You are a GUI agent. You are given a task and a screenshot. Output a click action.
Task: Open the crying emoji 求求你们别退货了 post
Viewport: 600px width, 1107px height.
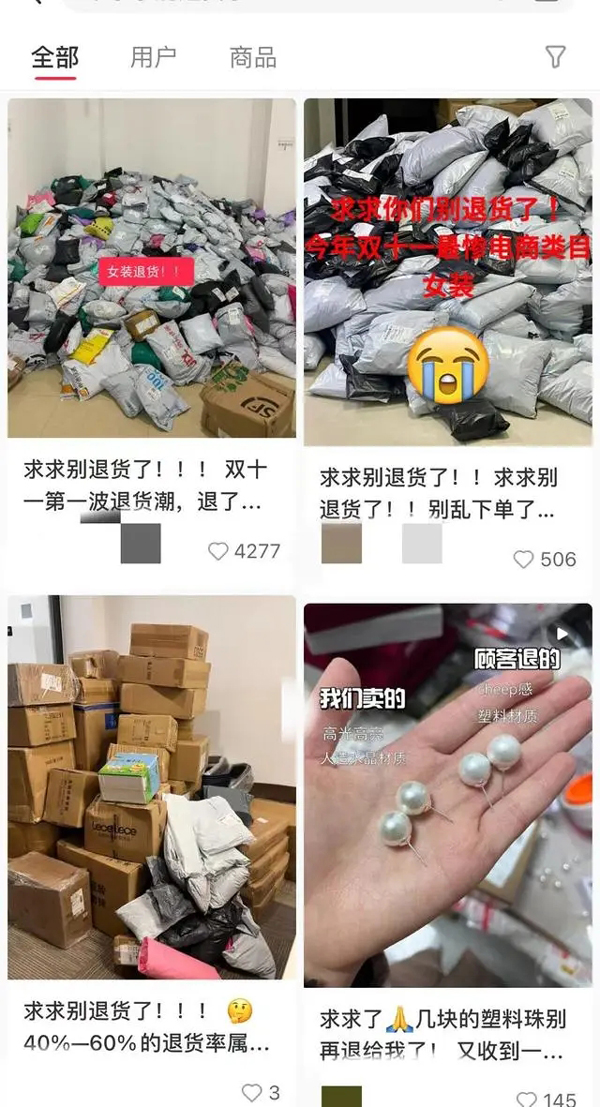pyautogui.click(x=448, y=272)
